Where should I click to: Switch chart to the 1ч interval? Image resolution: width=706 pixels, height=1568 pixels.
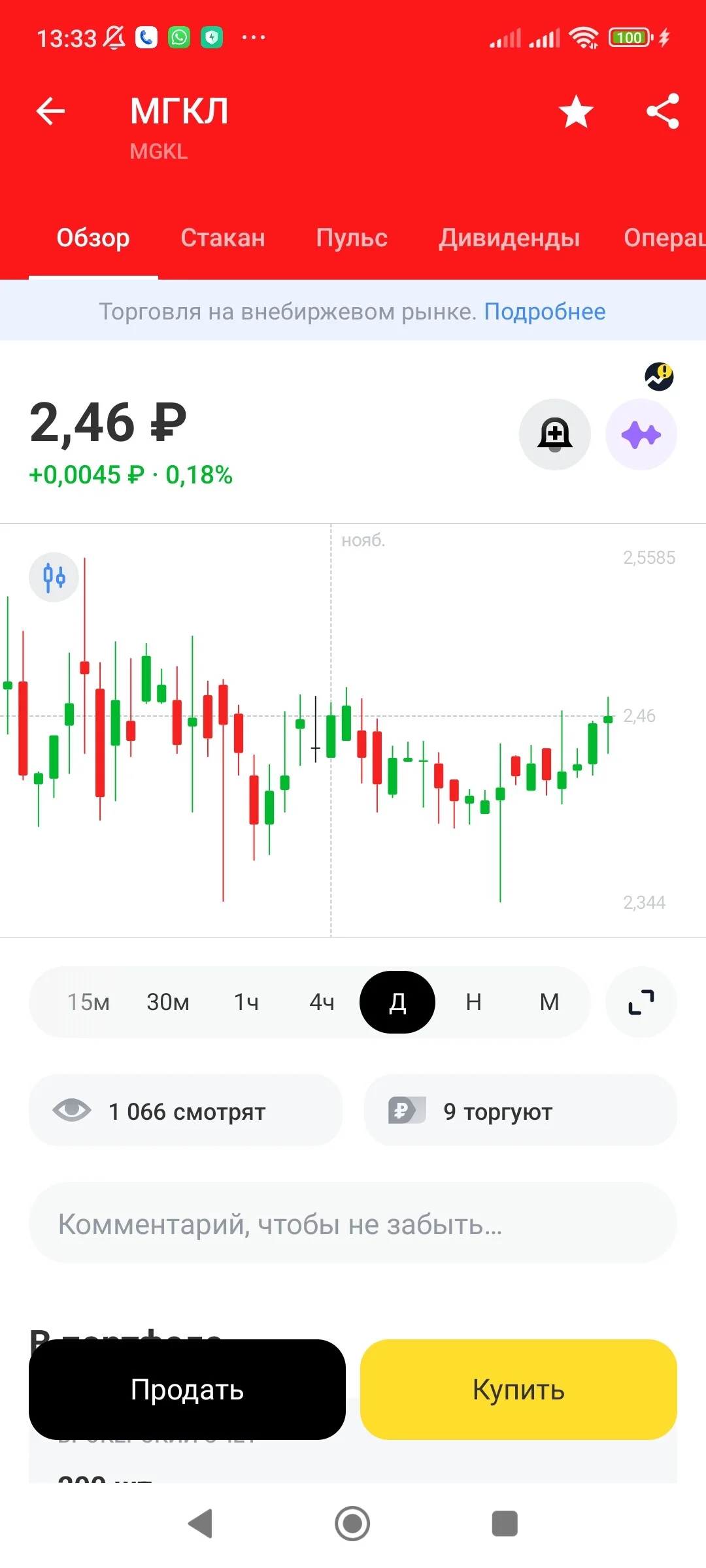click(246, 1002)
